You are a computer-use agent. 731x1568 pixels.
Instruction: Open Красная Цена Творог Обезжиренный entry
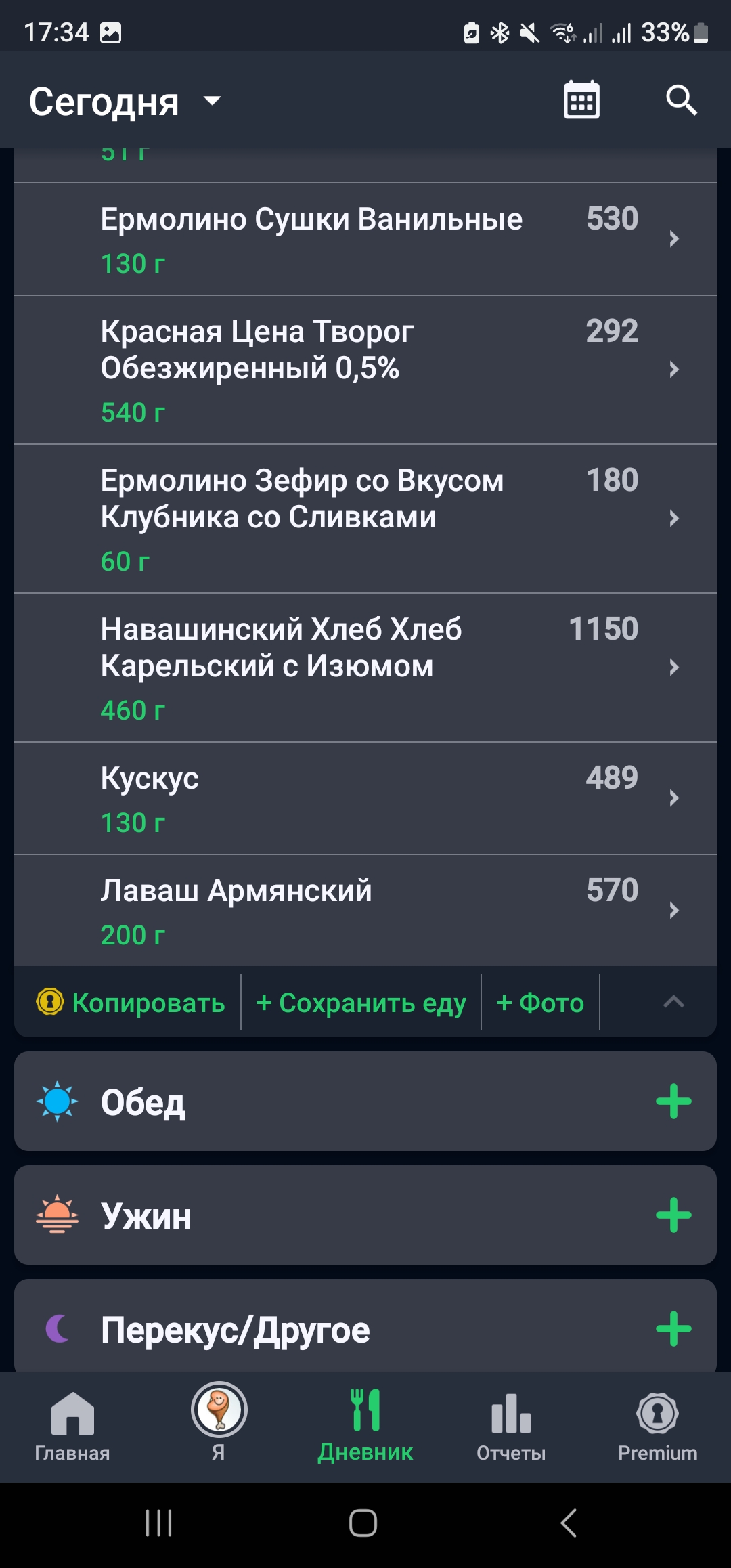tap(365, 370)
